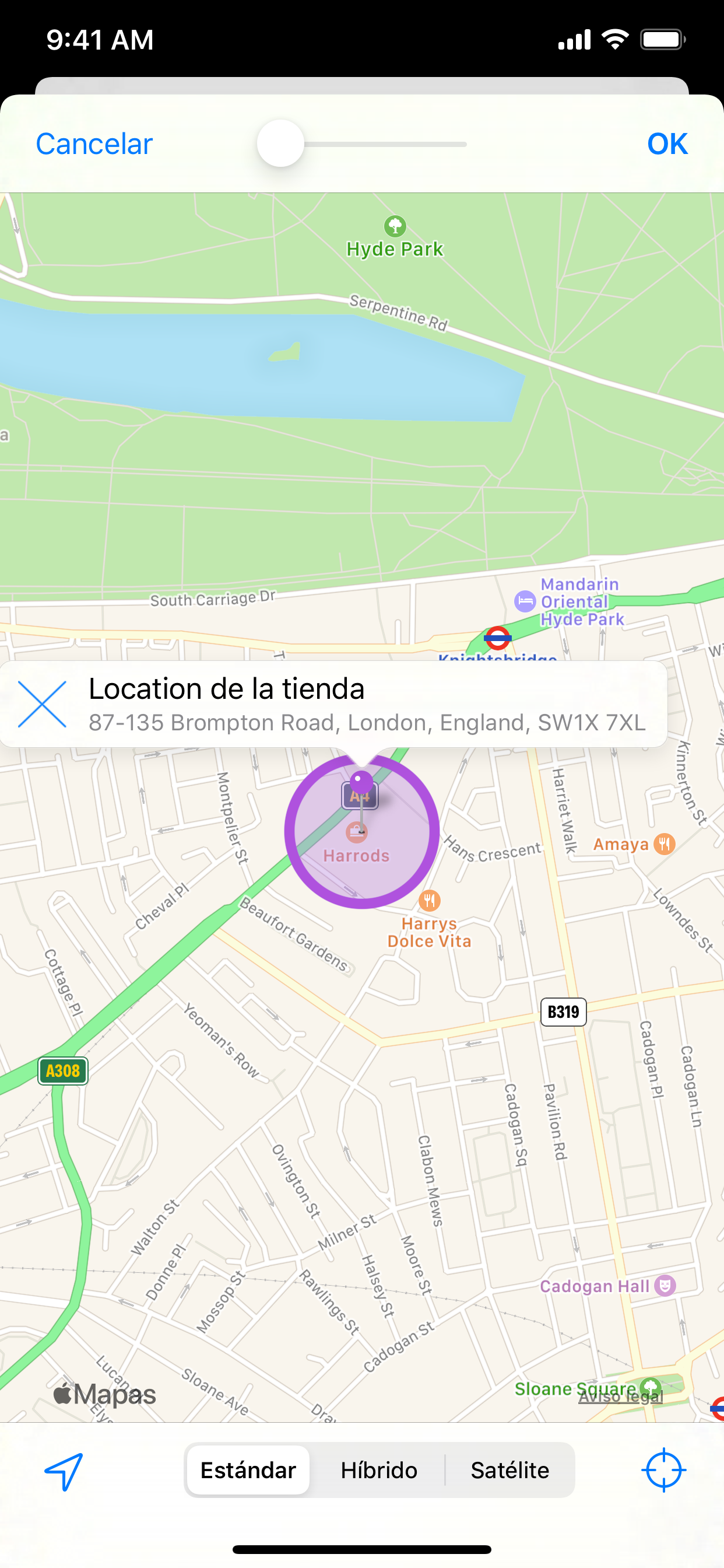Viewport: 724px width, 1568px height.
Task: Tap the location tracking crosshair icon
Action: pyautogui.click(x=665, y=1470)
